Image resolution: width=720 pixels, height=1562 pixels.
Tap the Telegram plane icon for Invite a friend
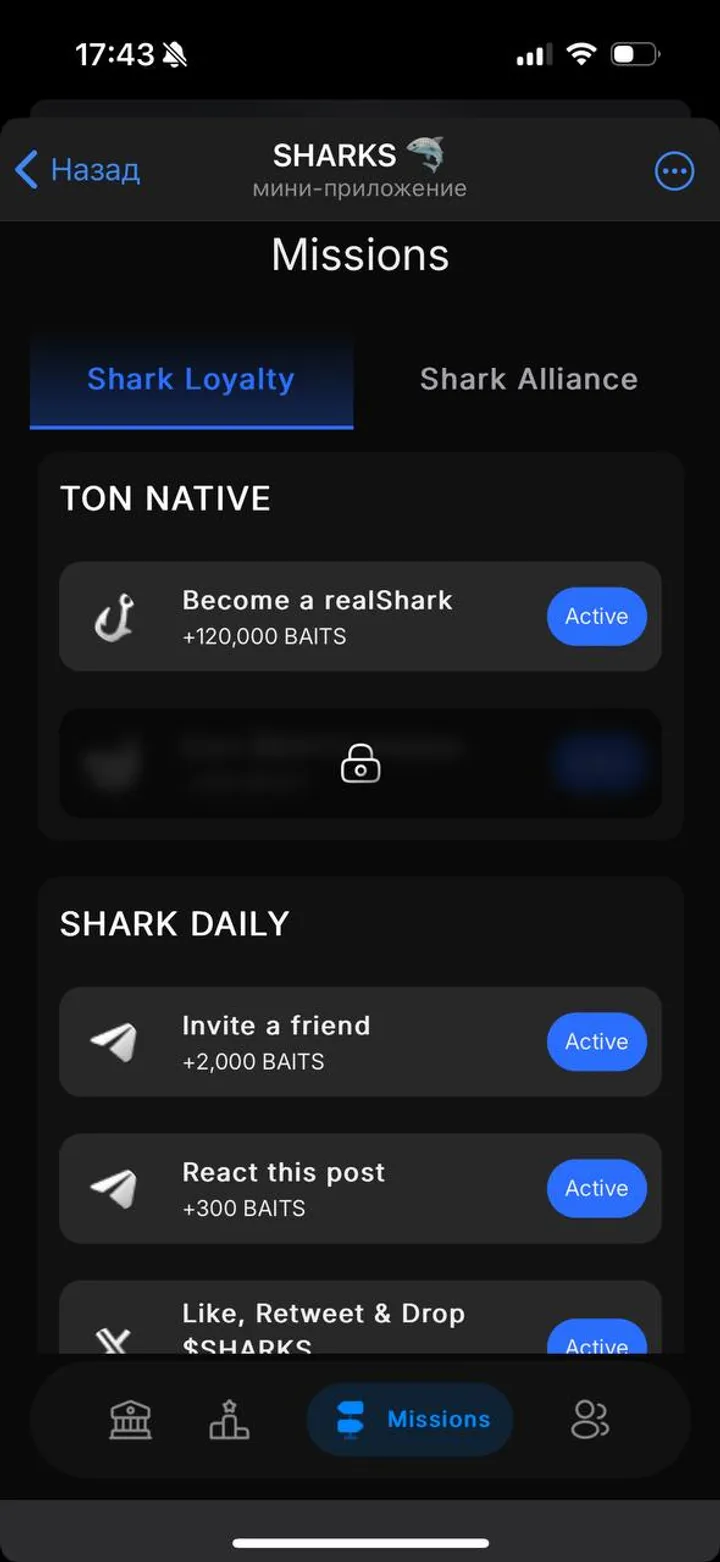pos(117,1041)
